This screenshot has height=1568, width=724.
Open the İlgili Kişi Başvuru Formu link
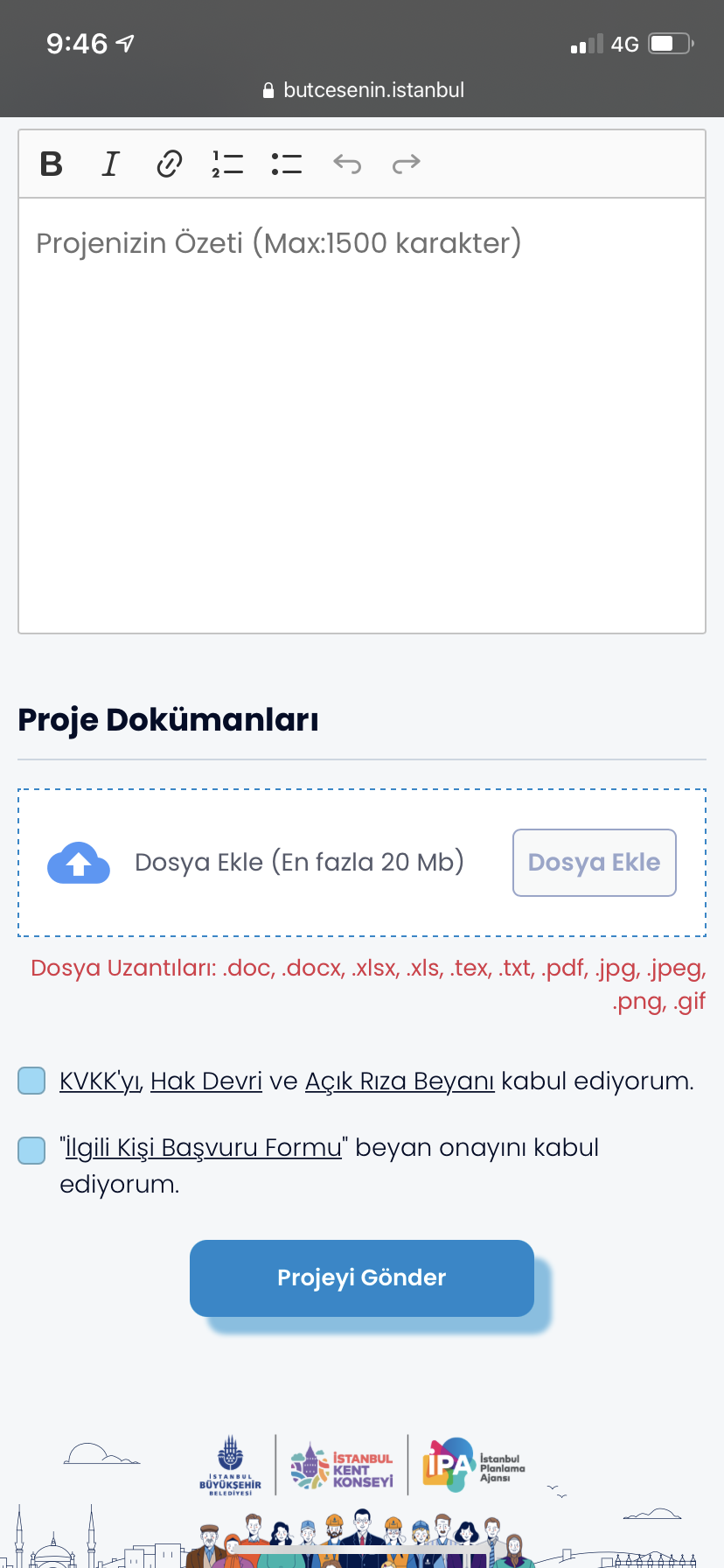pyautogui.click(x=203, y=1148)
